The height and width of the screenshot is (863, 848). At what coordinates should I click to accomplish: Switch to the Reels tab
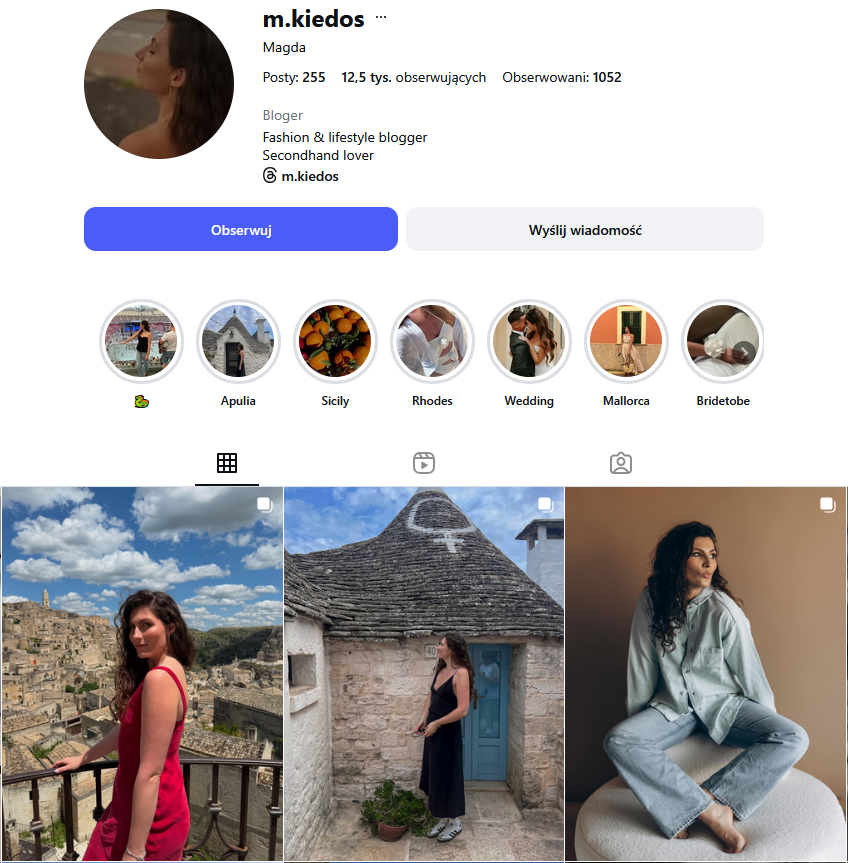424,463
